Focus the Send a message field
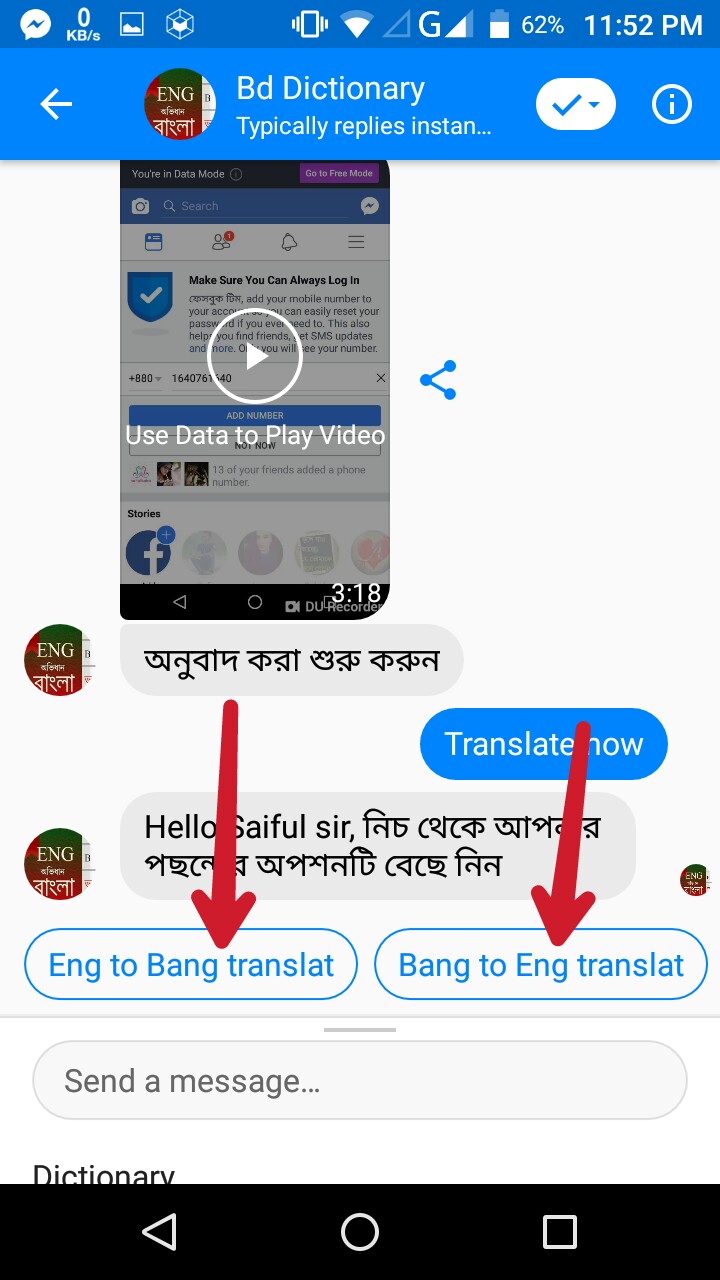This screenshot has width=720, height=1280. pyautogui.click(x=360, y=1080)
